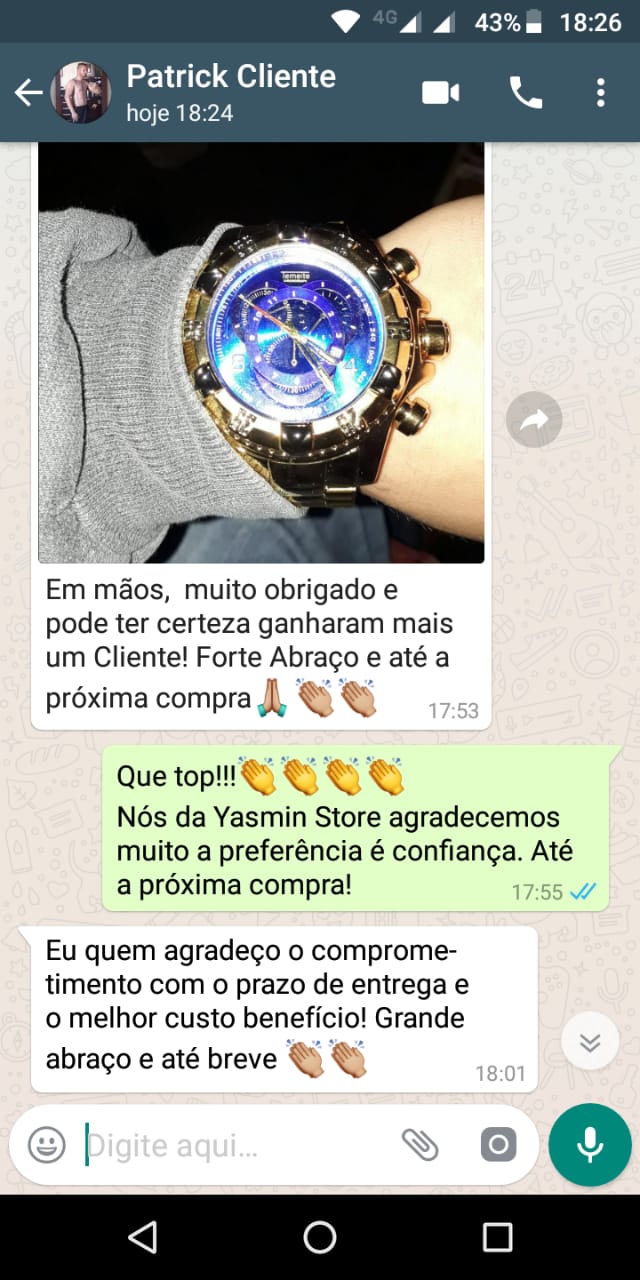The image size is (640, 1280).
Task: Open the emoji picker
Action: 46,1145
